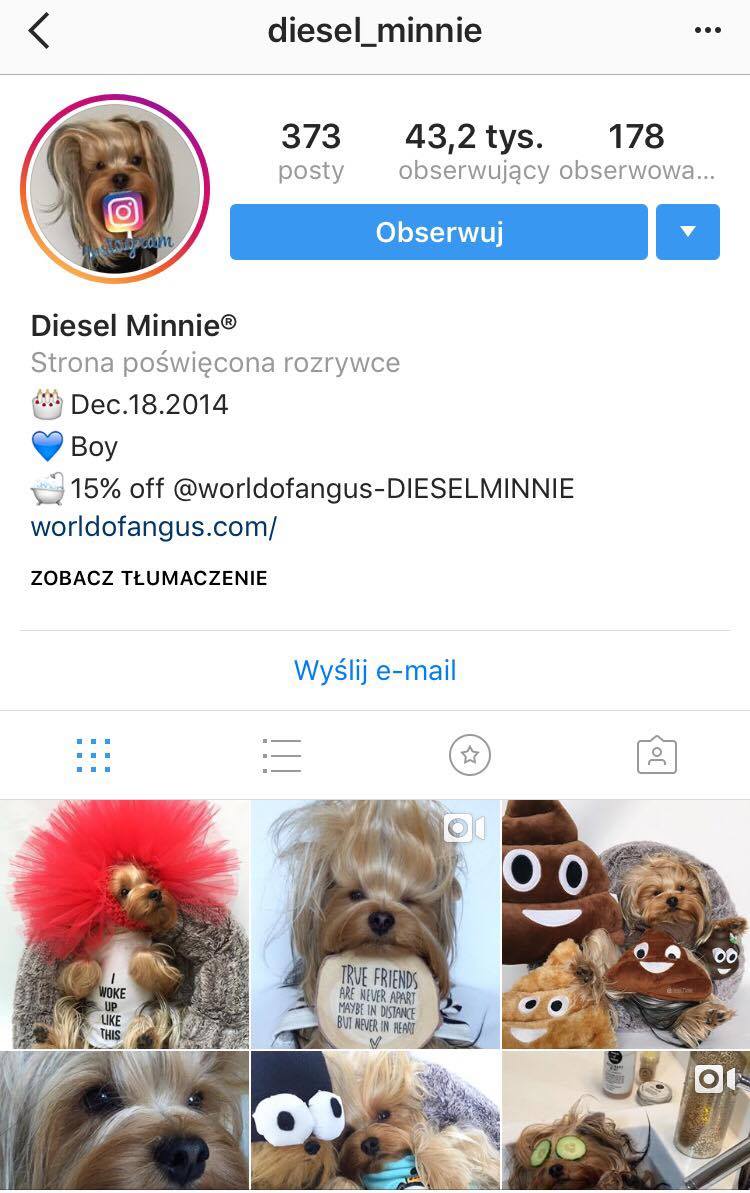
Task: Open the 178 obserwowani list
Action: tap(636, 150)
